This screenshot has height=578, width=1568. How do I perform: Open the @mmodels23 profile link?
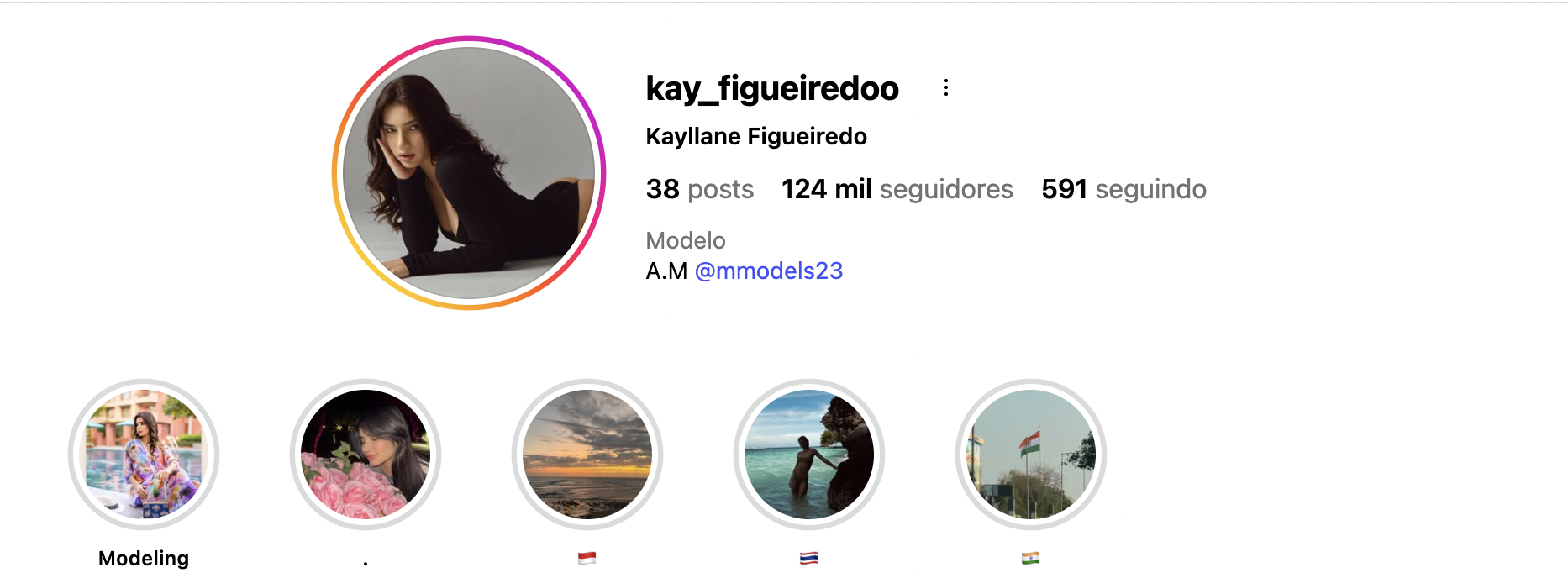point(768,271)
